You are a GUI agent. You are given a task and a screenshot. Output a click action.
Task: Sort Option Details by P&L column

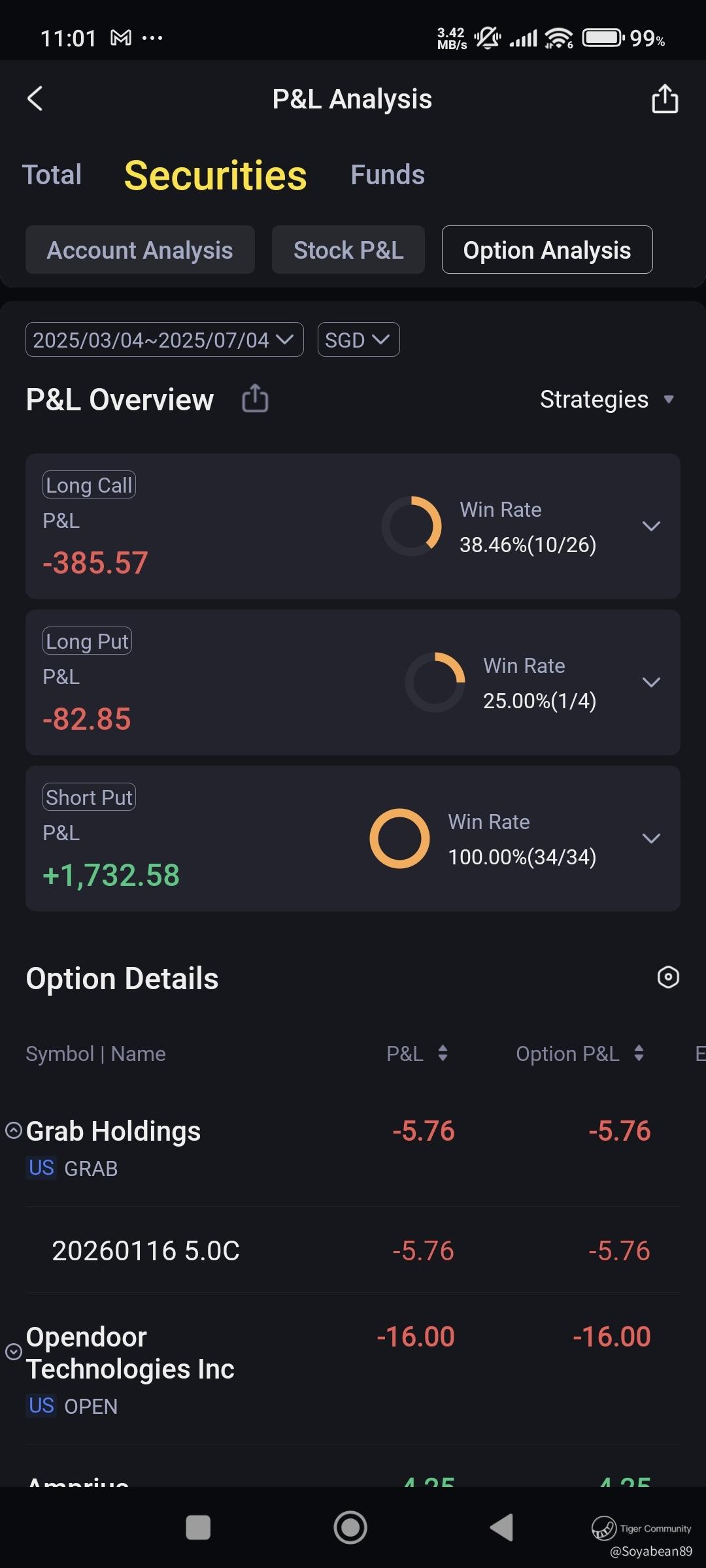click(x=417, y=1053)
